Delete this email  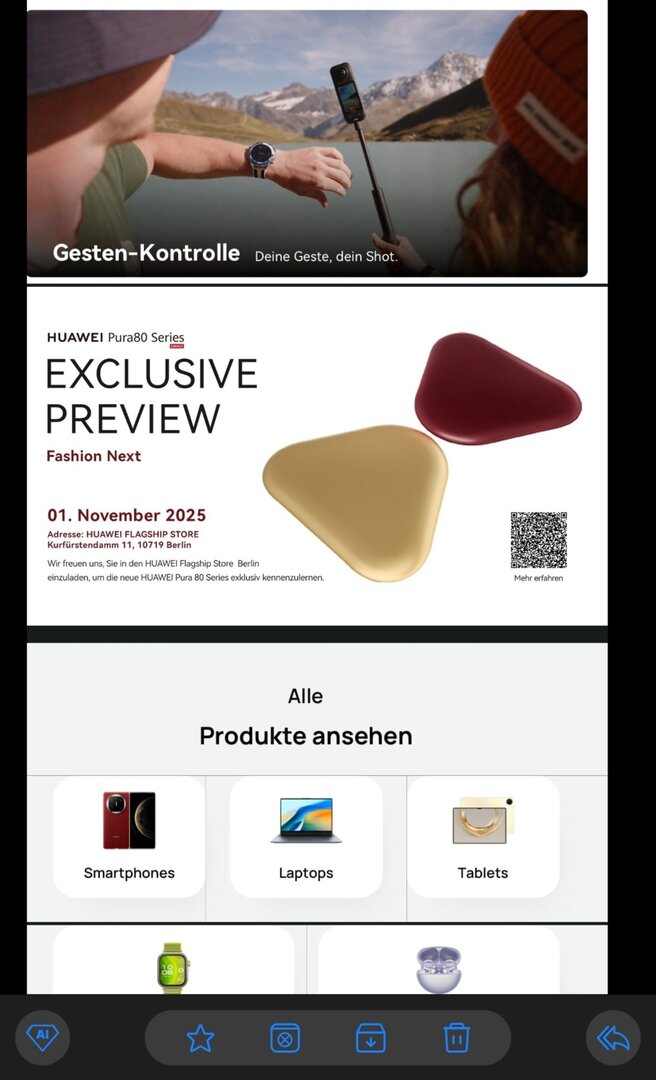pyautogui.click(x=457, y=1038)
